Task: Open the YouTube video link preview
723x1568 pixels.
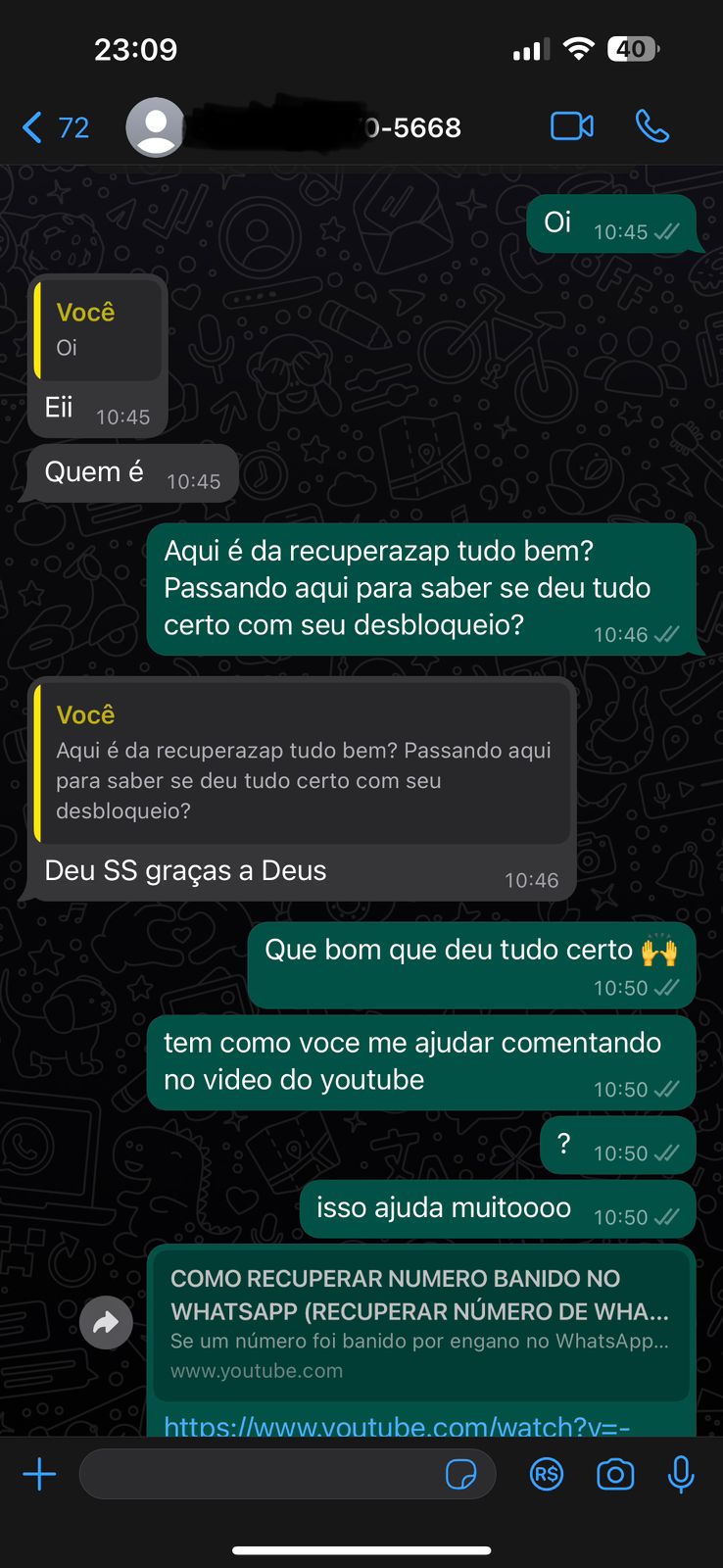Action: [x=421, y=1324]
